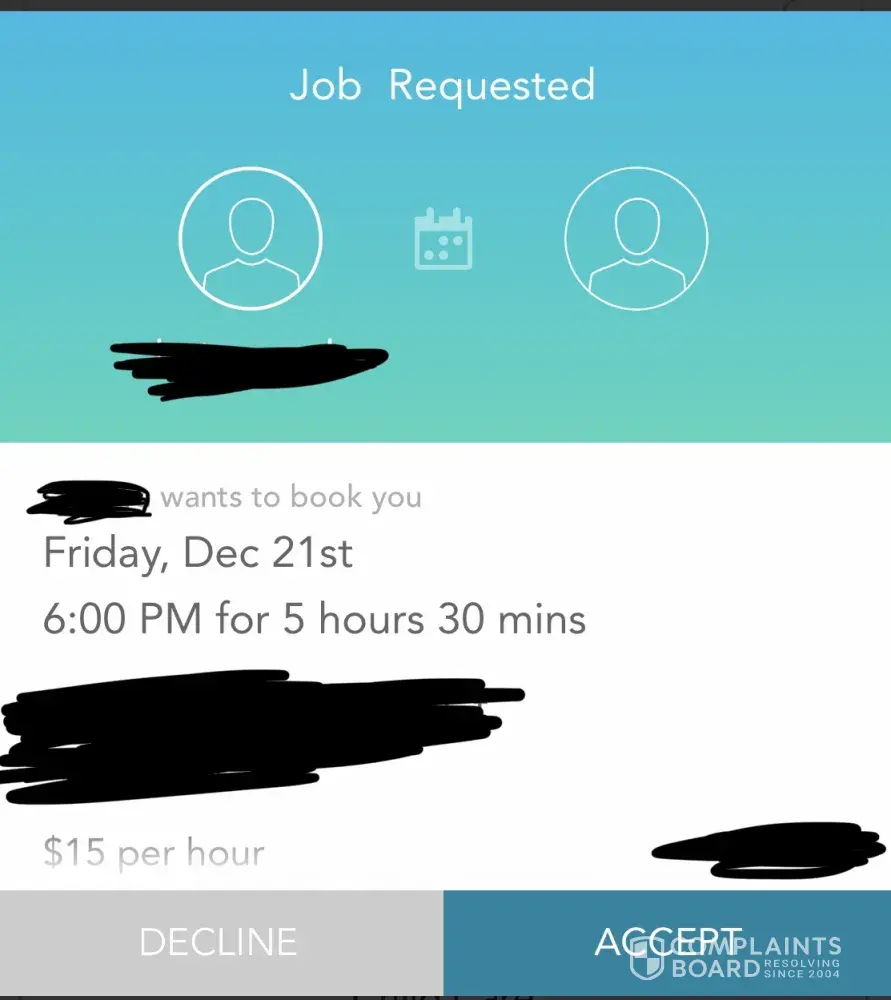This screenshot has height=1000, width=891.
Task: Decline the job request
Action: 220,941
